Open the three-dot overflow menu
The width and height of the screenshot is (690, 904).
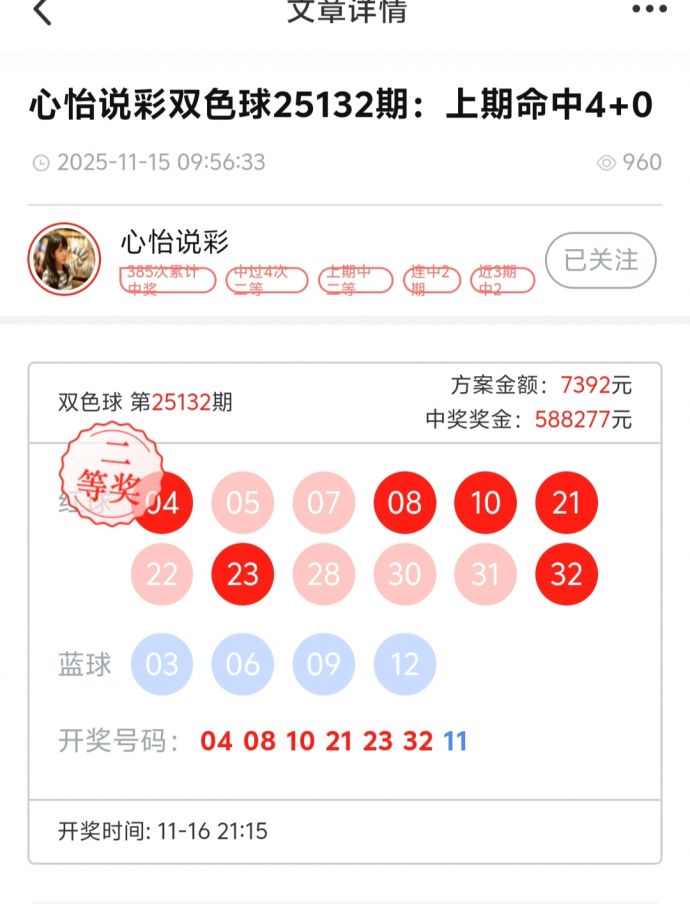point(649,10)
